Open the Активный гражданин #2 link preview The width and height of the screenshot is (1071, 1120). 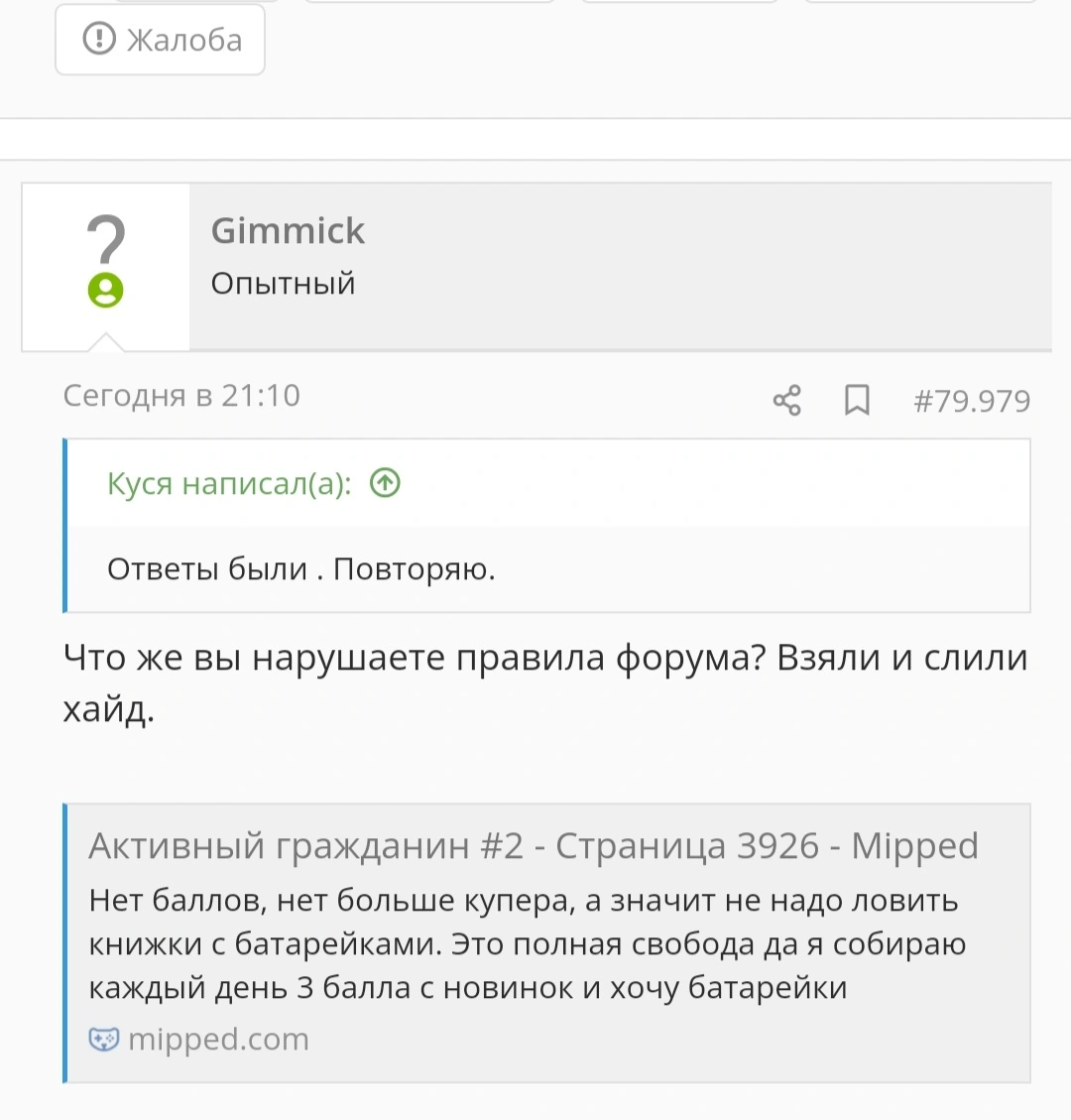(534, 846)
